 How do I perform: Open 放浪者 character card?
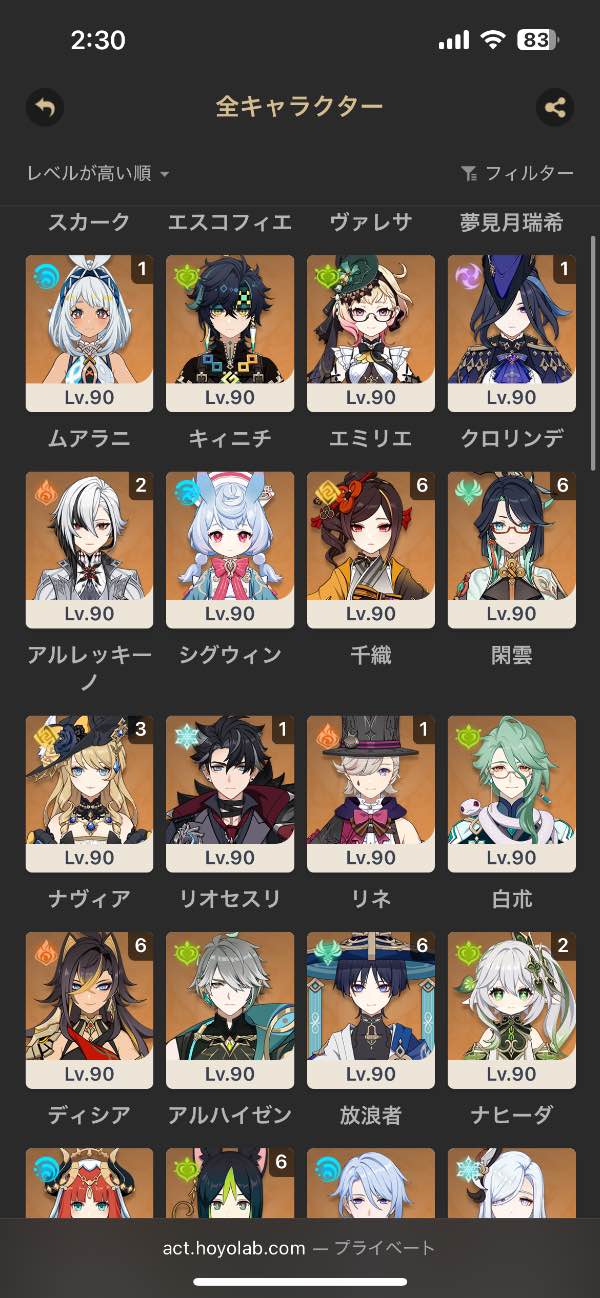pos(371,1009)
